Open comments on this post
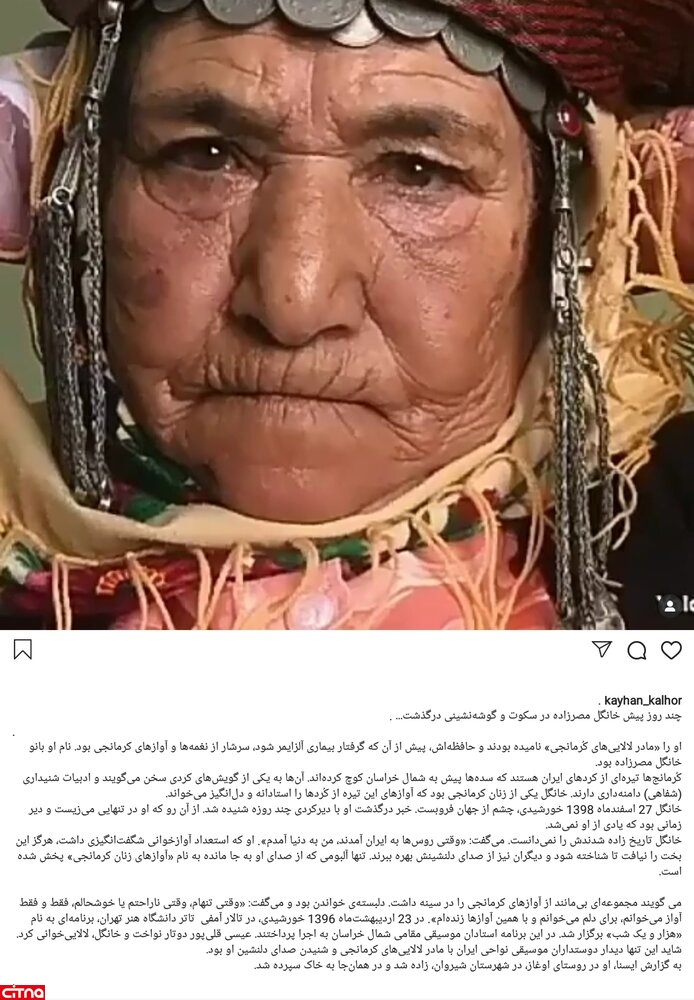694x1000 pixels. 636,650
